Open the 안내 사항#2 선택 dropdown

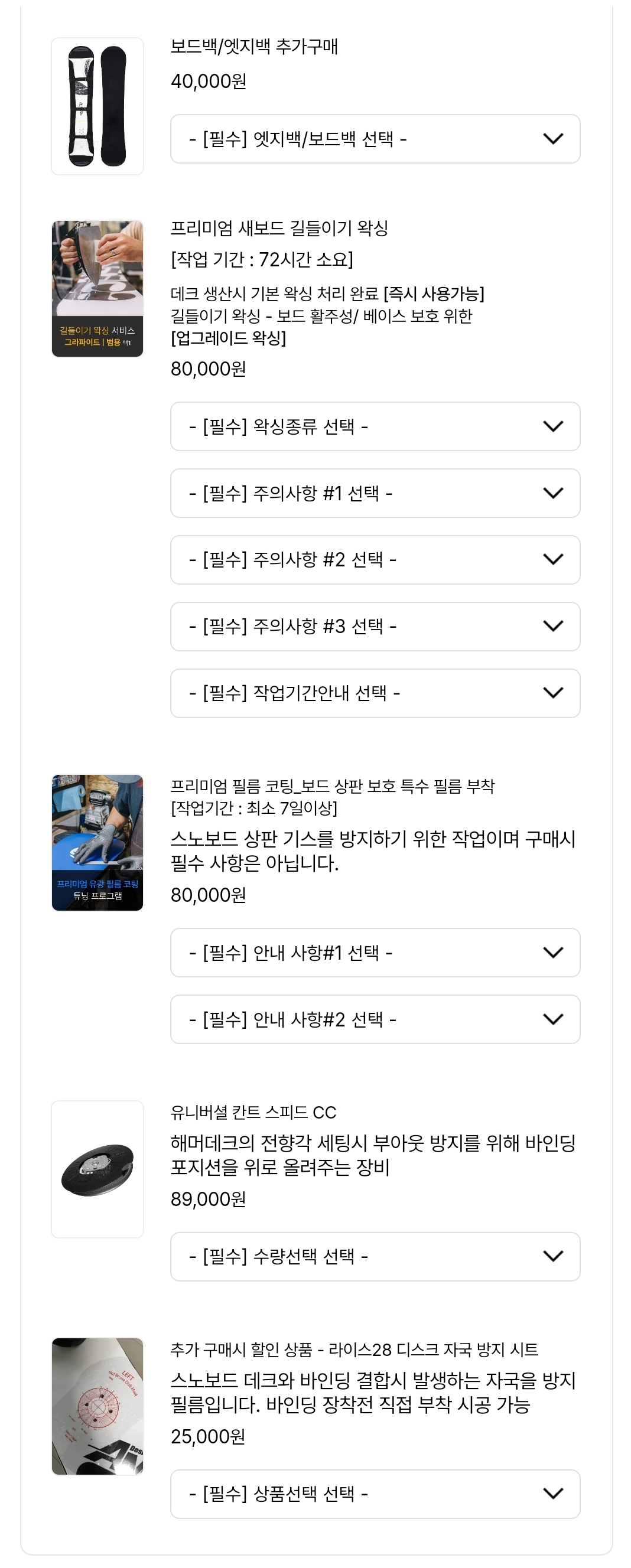375,1019
